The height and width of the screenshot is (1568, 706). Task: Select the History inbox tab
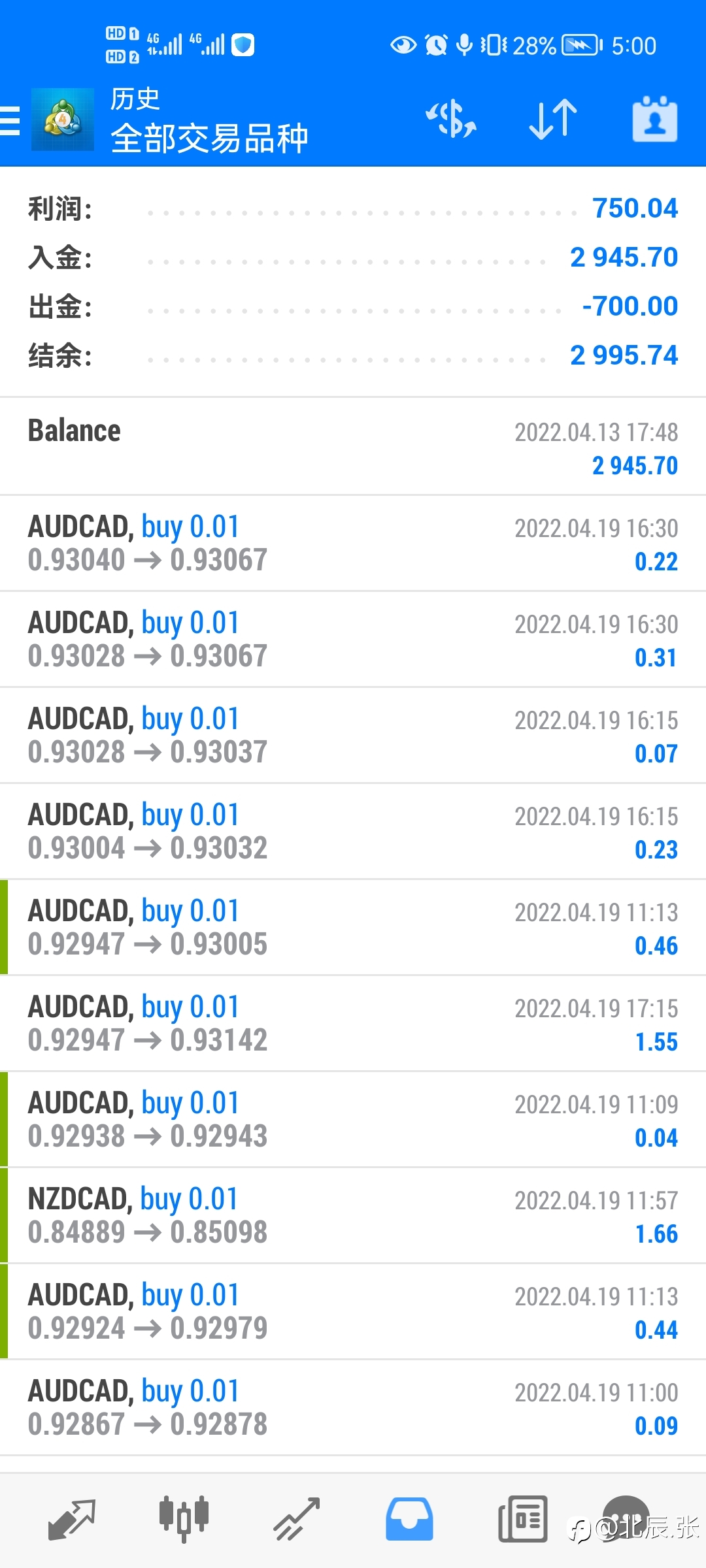click(409, 1520)
